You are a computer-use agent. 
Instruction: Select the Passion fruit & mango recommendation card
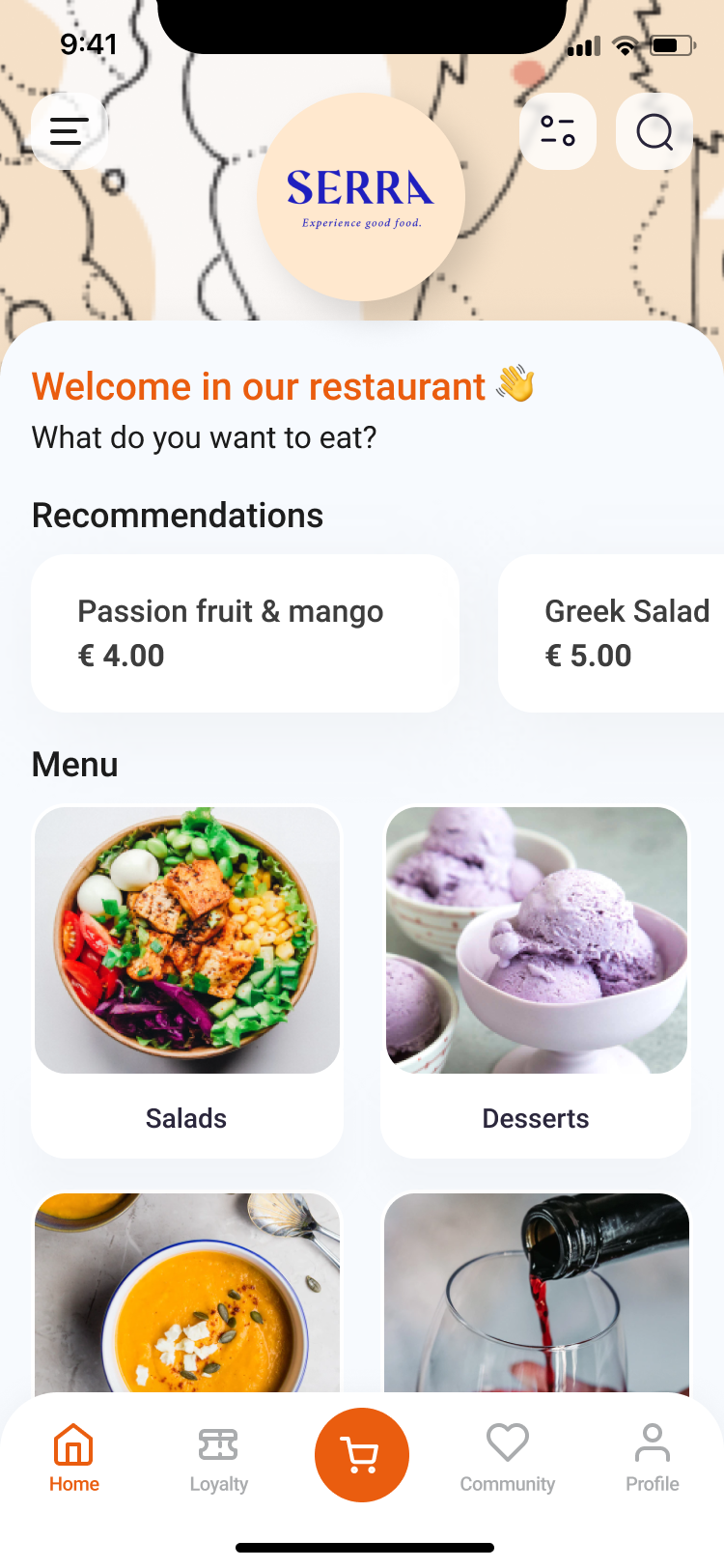(244, 632)
